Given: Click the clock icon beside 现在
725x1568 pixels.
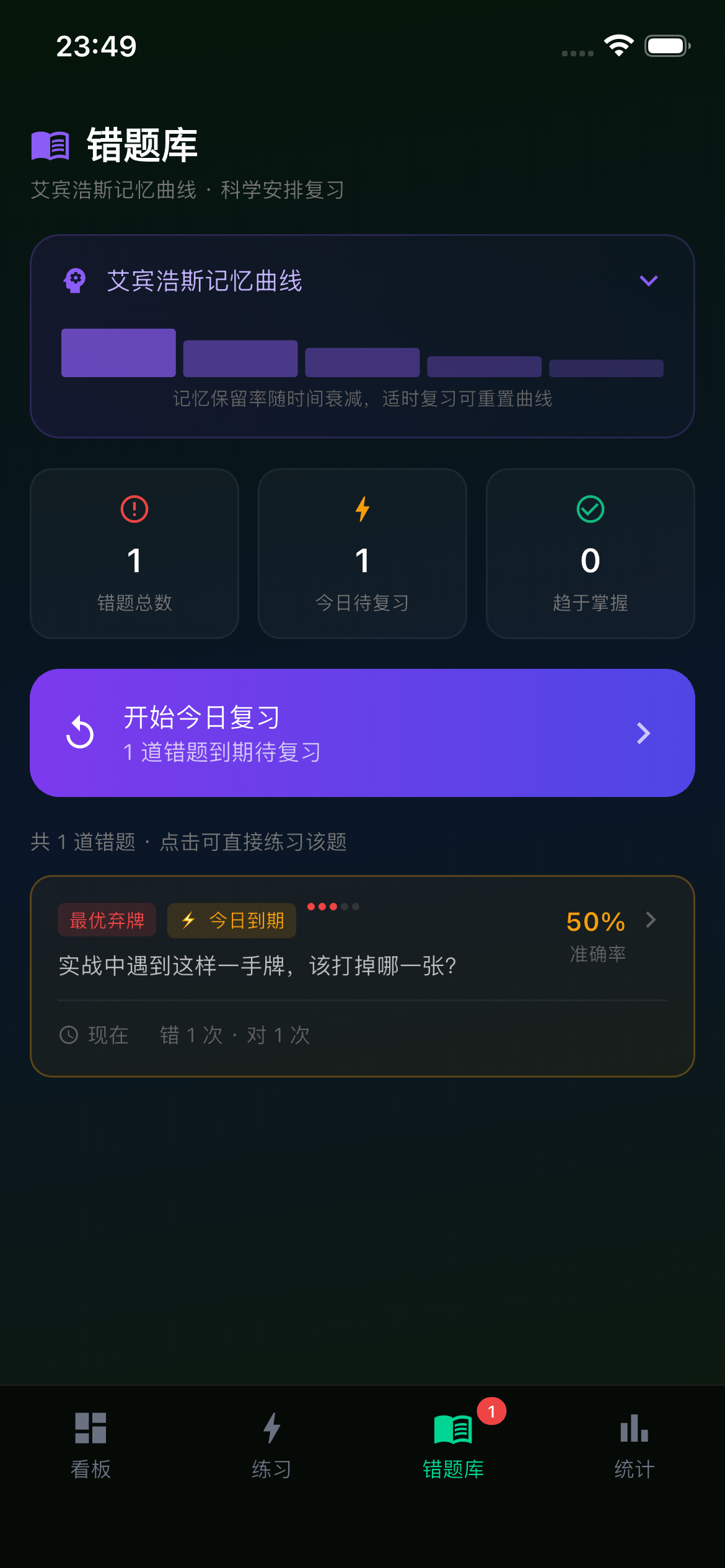Looking at the screenshot, I should pos(68,1034).
